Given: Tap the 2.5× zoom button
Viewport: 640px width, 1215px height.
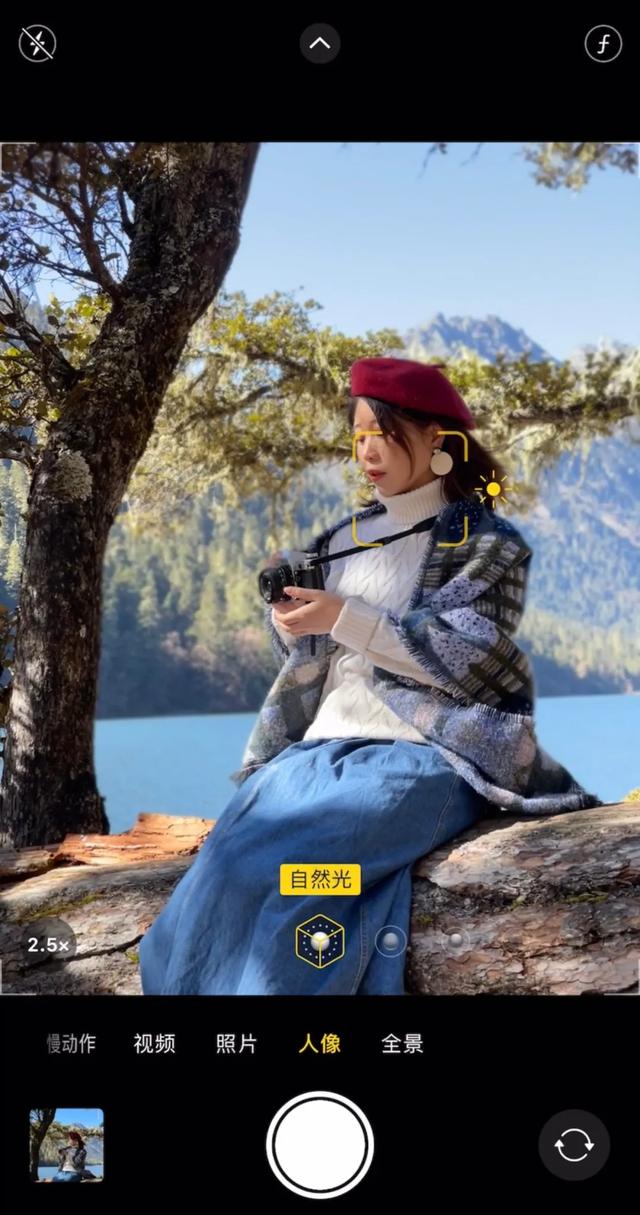Looking at the screenshot, I should [x=48, y=944].
